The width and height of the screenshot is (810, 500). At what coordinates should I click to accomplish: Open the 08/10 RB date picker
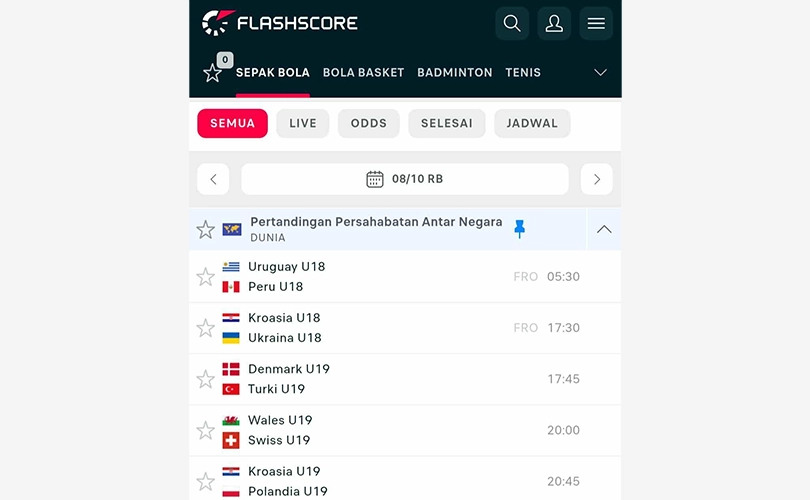(x=405, y=179)
